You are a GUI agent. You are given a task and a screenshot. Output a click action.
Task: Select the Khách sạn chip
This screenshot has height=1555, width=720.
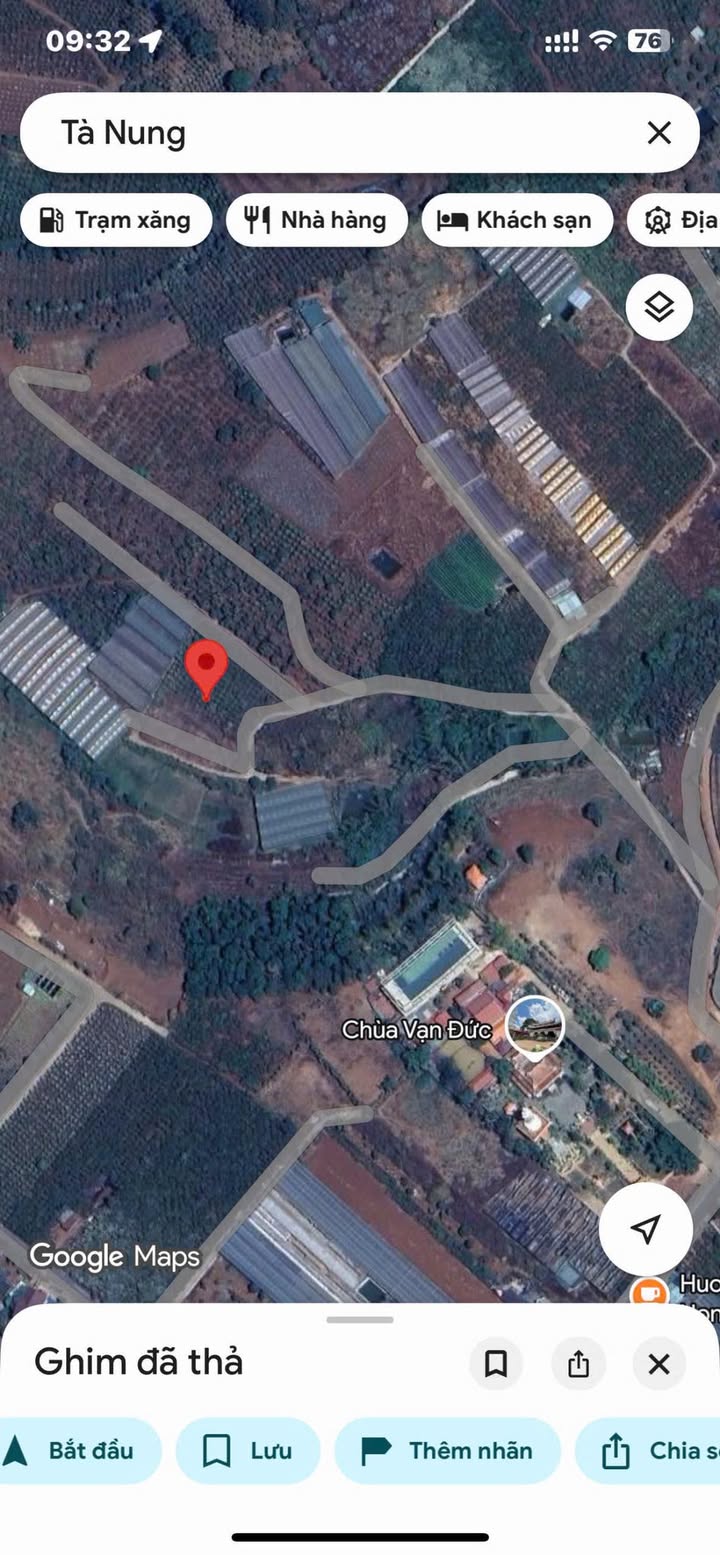(x=516, y=220)
